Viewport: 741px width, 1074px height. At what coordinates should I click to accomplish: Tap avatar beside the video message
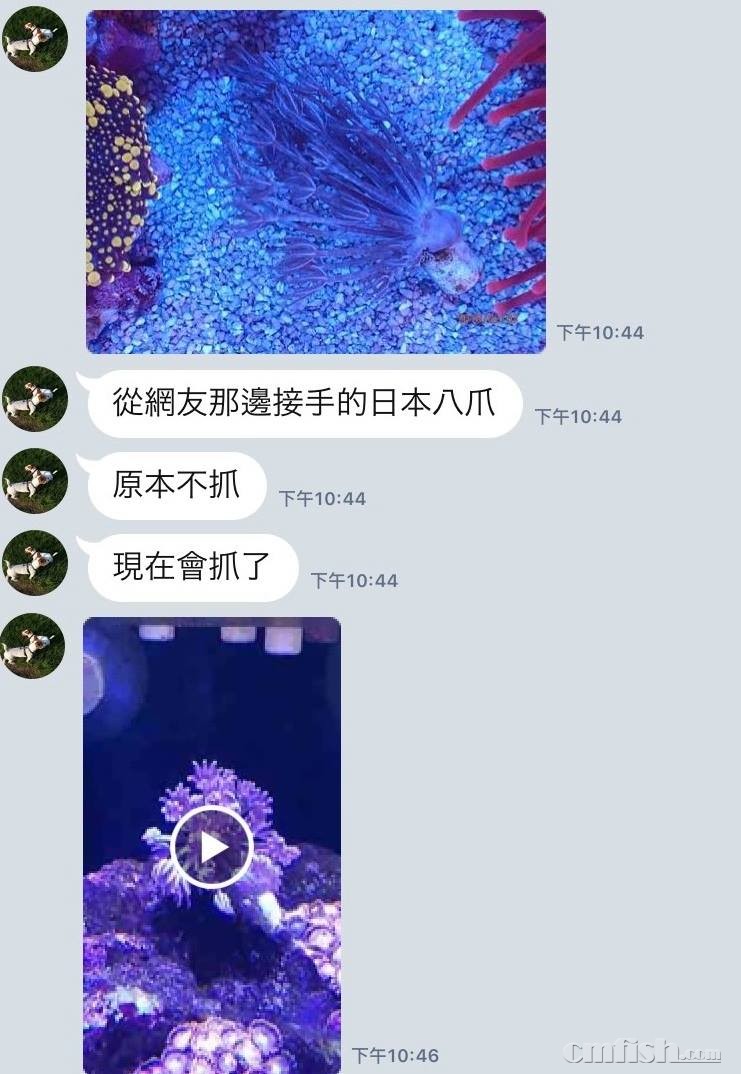pyautogui.click(x=33, y=645)
